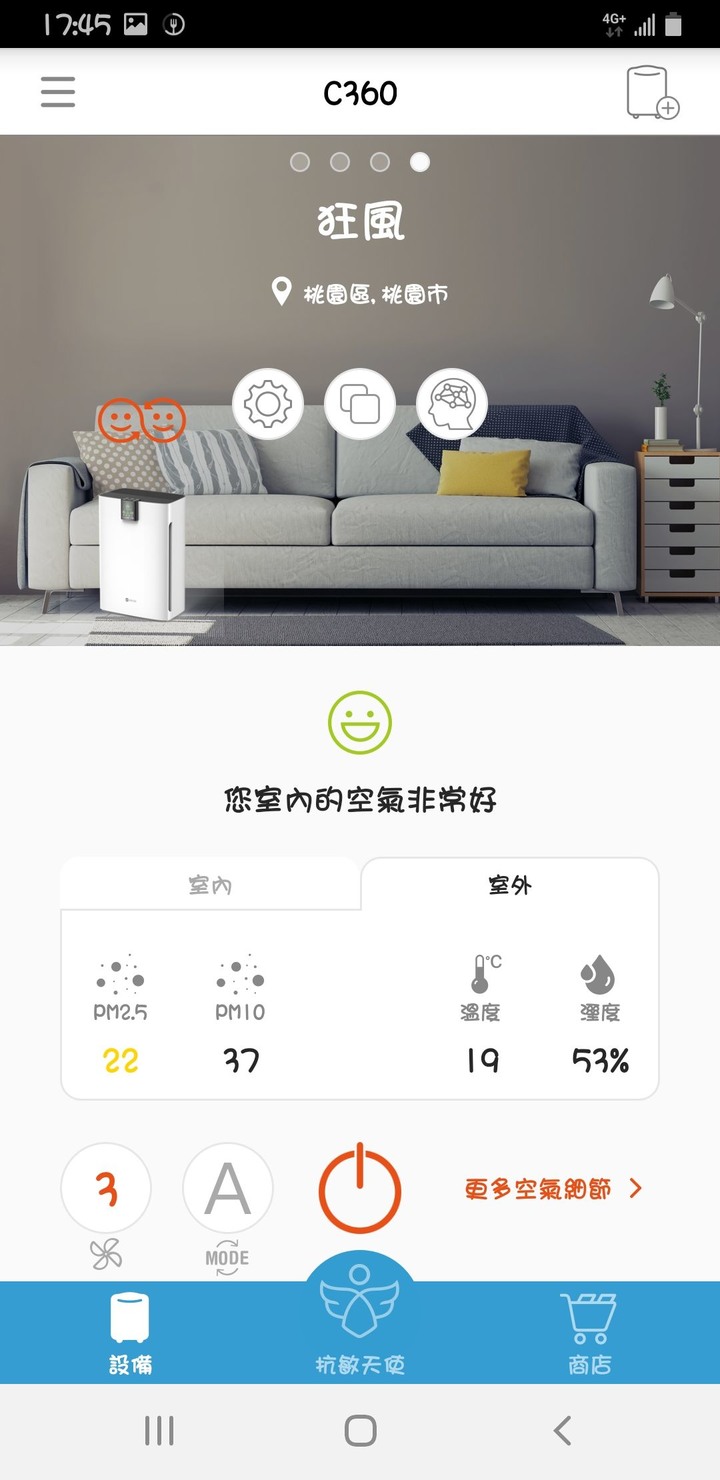Viewport: 720px width, 1480px height.
Task: Open the AI brain icon
Action: [x=451, y=404]
